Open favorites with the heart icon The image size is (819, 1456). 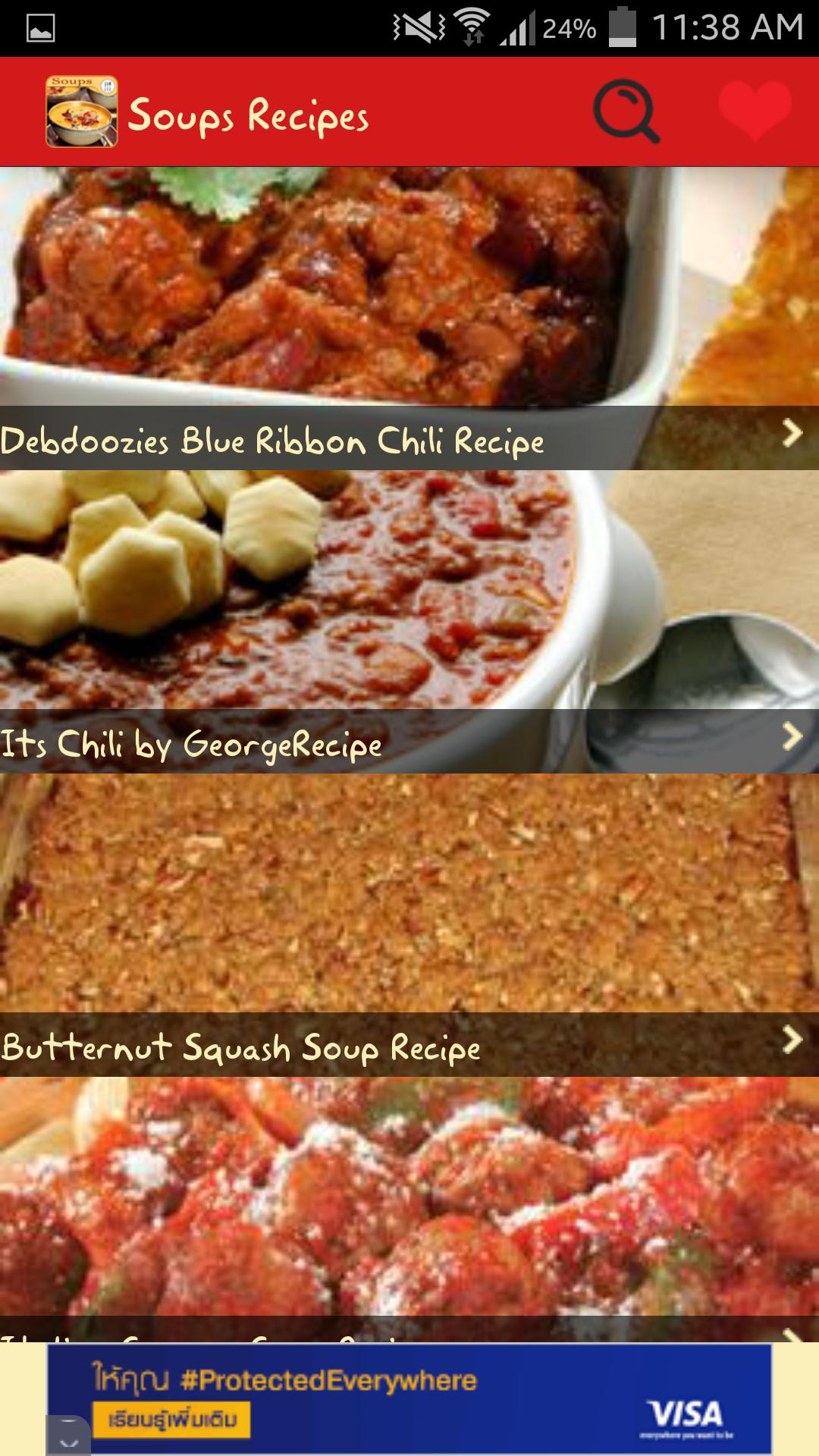pos(755,110)
